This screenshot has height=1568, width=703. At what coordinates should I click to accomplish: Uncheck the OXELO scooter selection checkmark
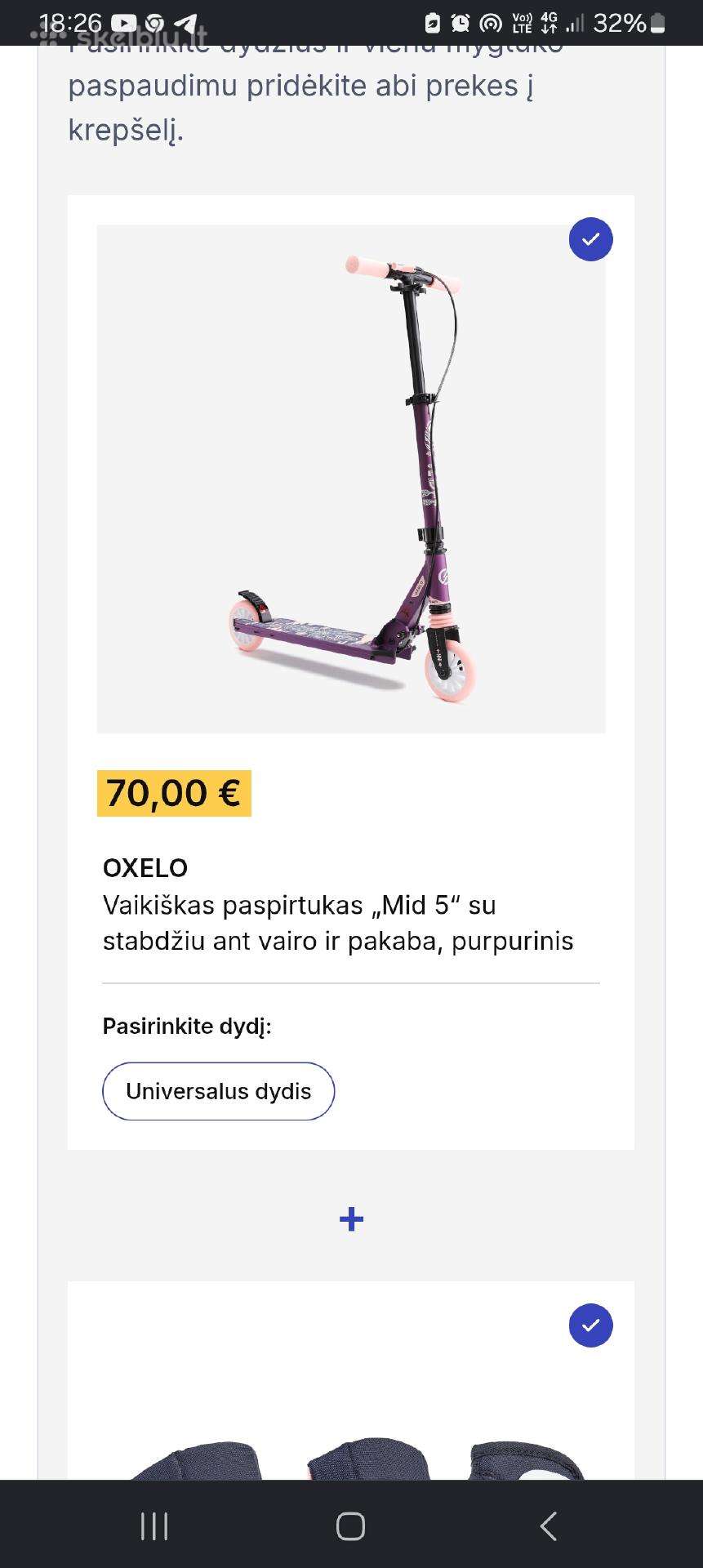tap(590, 239)
